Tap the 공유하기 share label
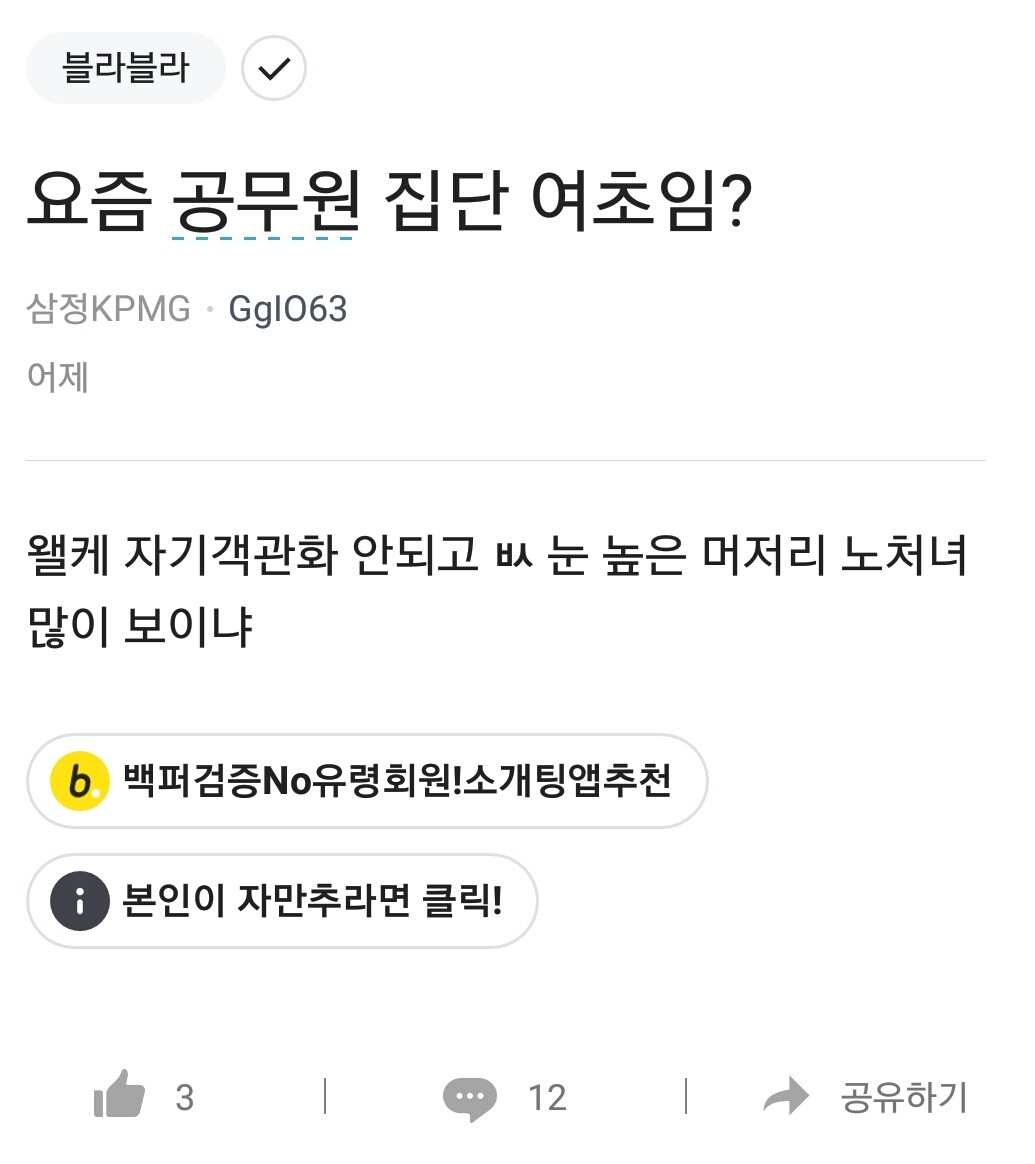 [903, 1096]
